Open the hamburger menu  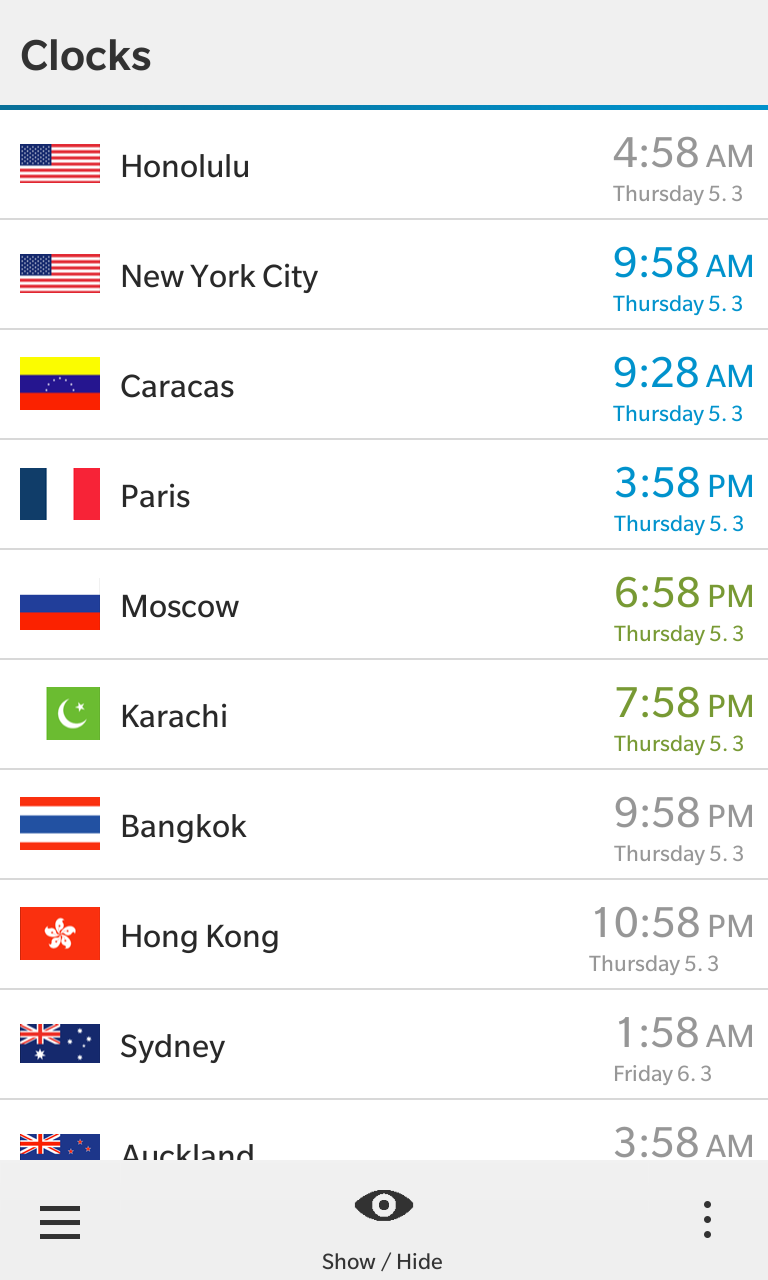coord(60,1221)
